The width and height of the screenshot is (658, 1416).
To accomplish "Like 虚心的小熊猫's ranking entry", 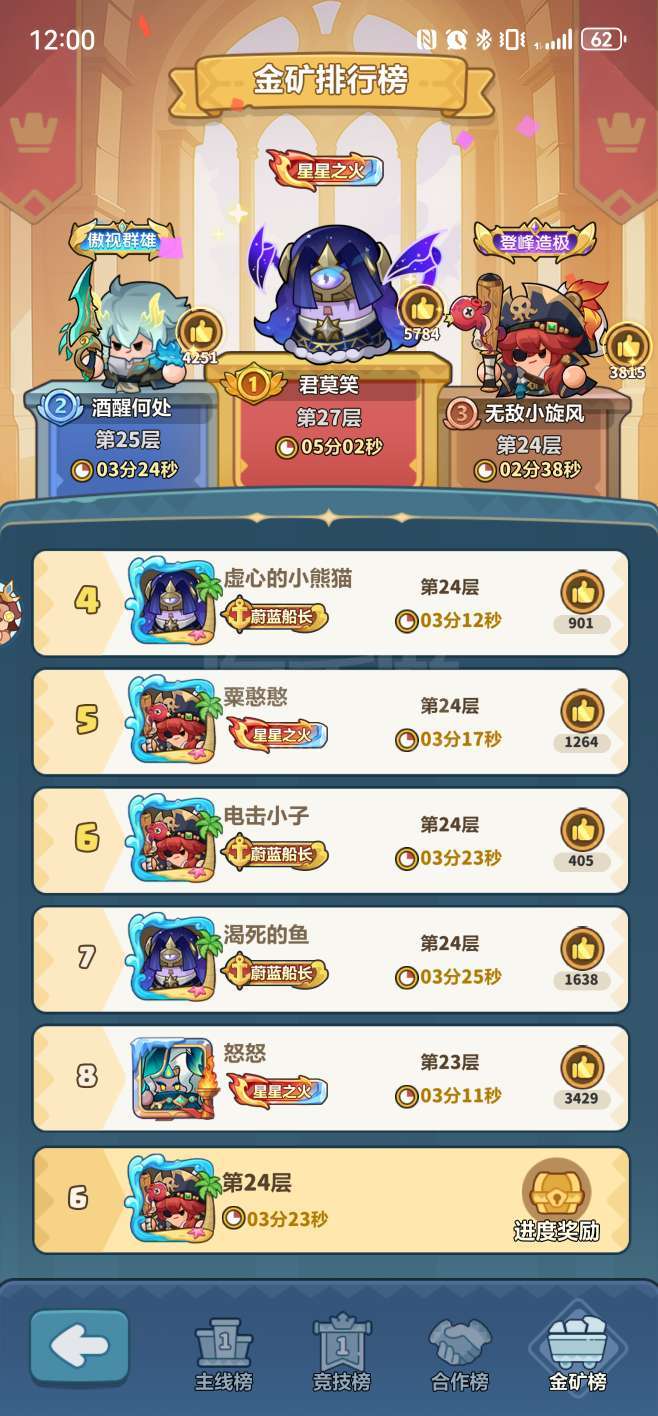I will (x=581, y=593).
